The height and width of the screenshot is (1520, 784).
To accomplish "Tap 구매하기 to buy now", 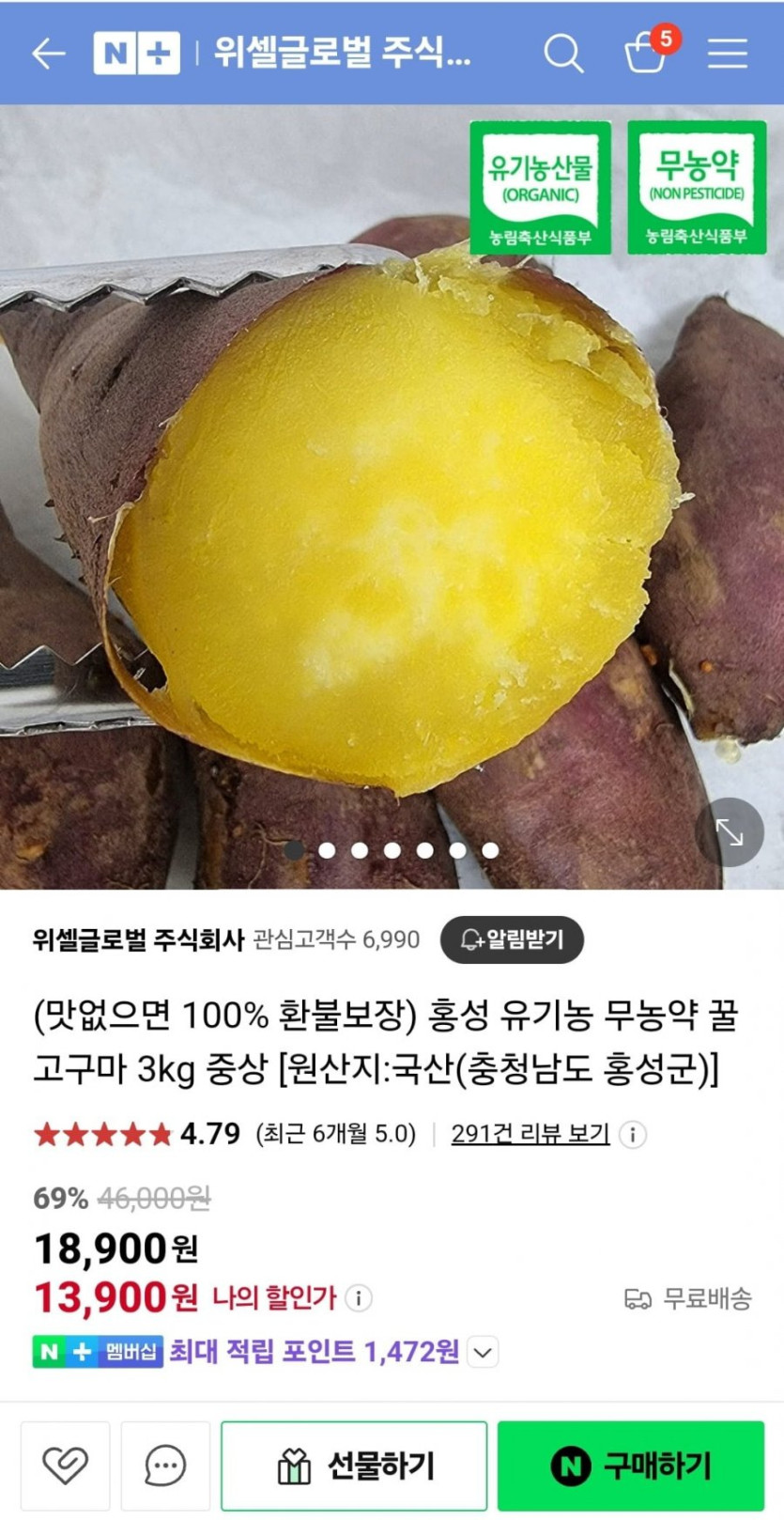I will click(x=630, y=1465).
